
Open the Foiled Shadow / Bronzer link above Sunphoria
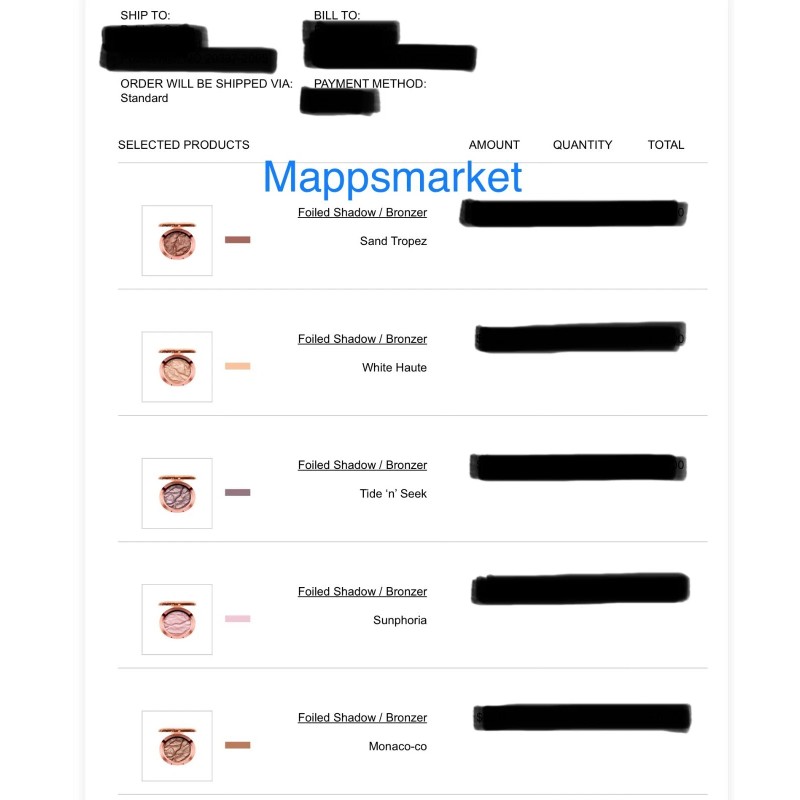tap(362, 591)
